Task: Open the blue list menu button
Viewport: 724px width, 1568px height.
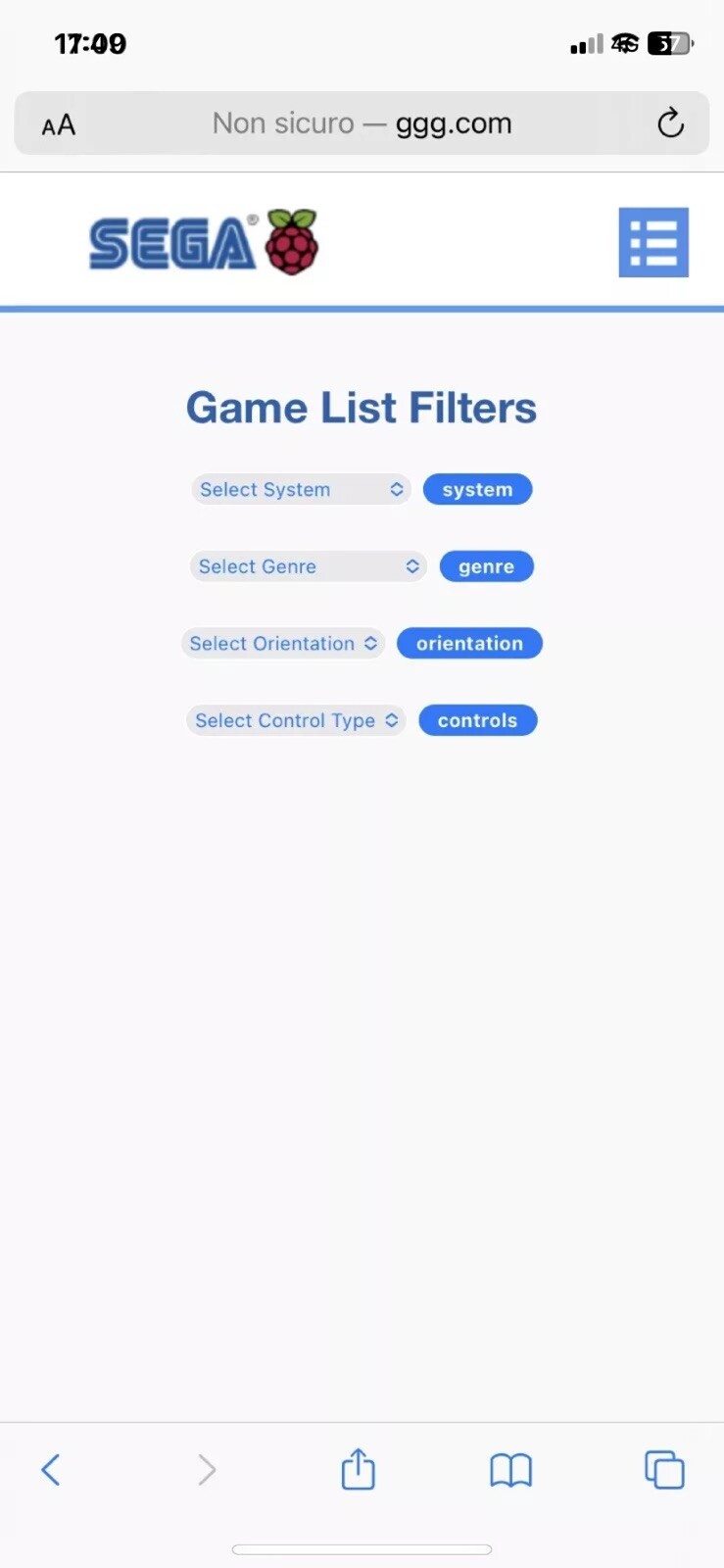Action: (x=653, y=242)
